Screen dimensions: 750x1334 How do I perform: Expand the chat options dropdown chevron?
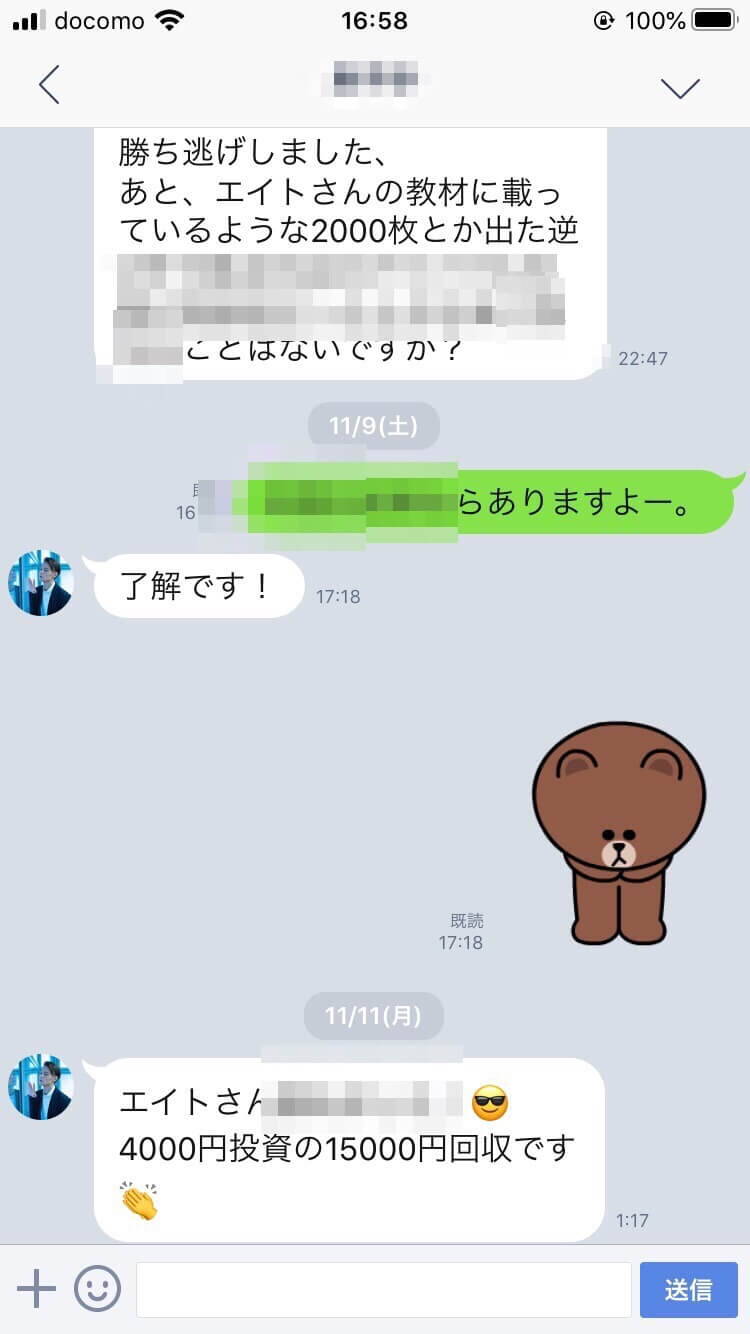tap(680, 88)
